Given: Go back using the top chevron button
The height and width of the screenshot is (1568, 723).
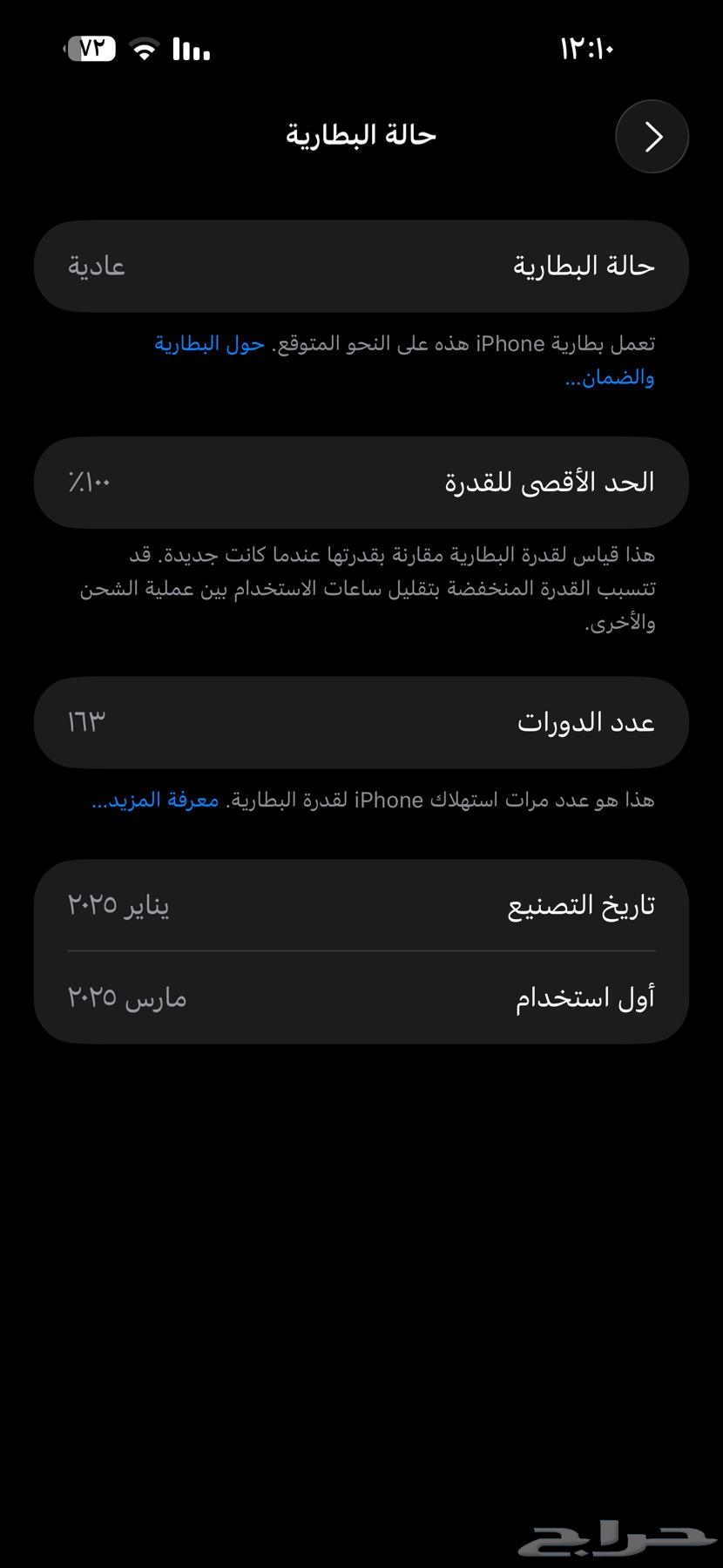Looking at the screenshot, I should (652, 137).
